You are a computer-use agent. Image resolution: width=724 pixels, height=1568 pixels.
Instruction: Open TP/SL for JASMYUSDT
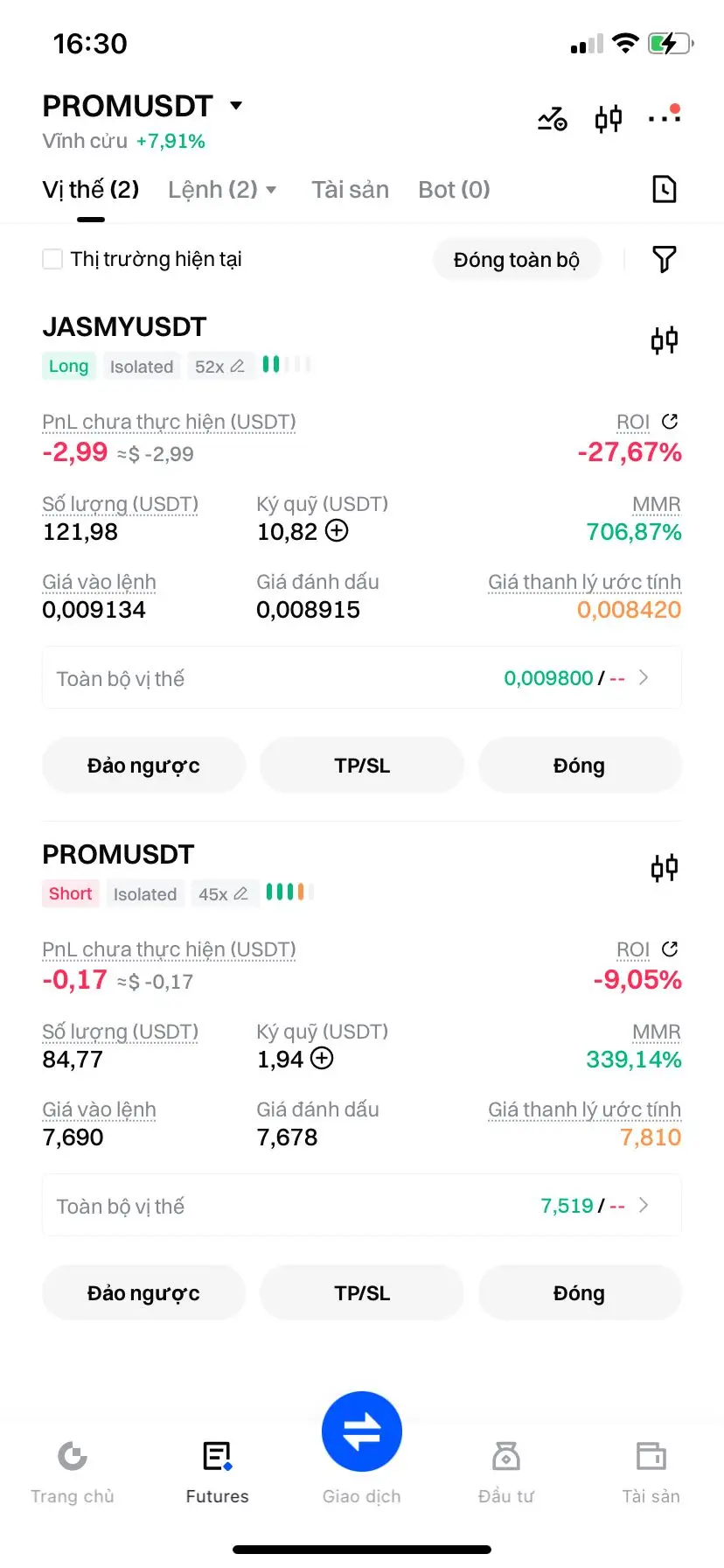point(362,766)
